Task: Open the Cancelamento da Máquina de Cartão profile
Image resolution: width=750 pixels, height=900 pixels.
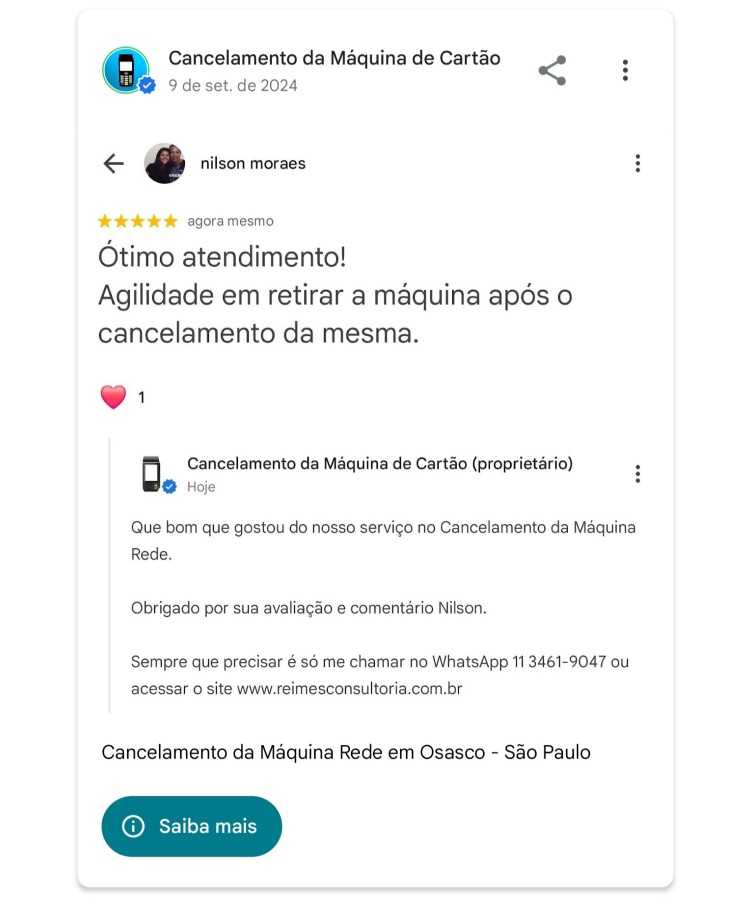Action: pyautogui.click(x=126, y=71)
